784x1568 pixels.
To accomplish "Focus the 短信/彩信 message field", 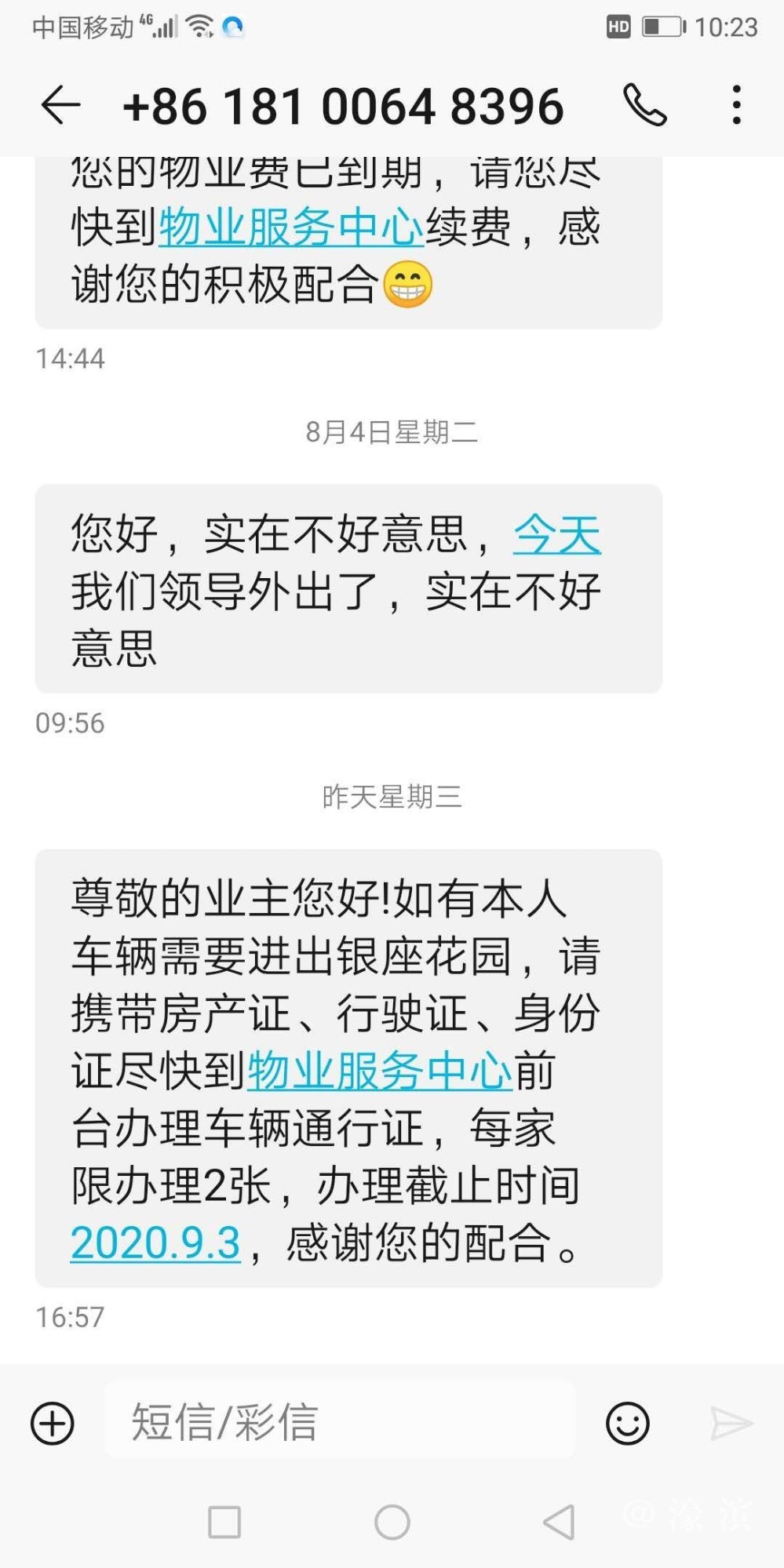I will [339, 1421].
